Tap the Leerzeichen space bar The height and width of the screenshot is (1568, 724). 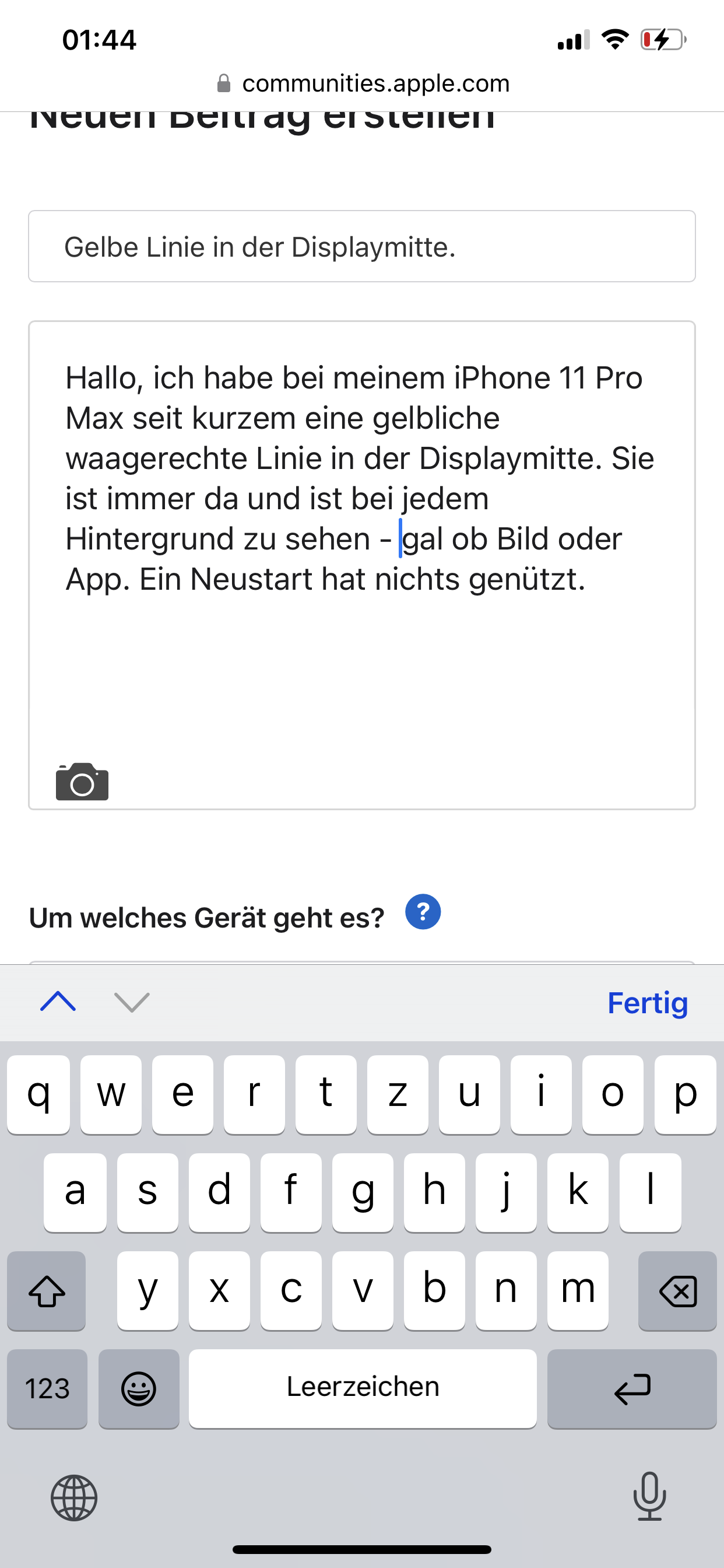(x=363, y=1387)
